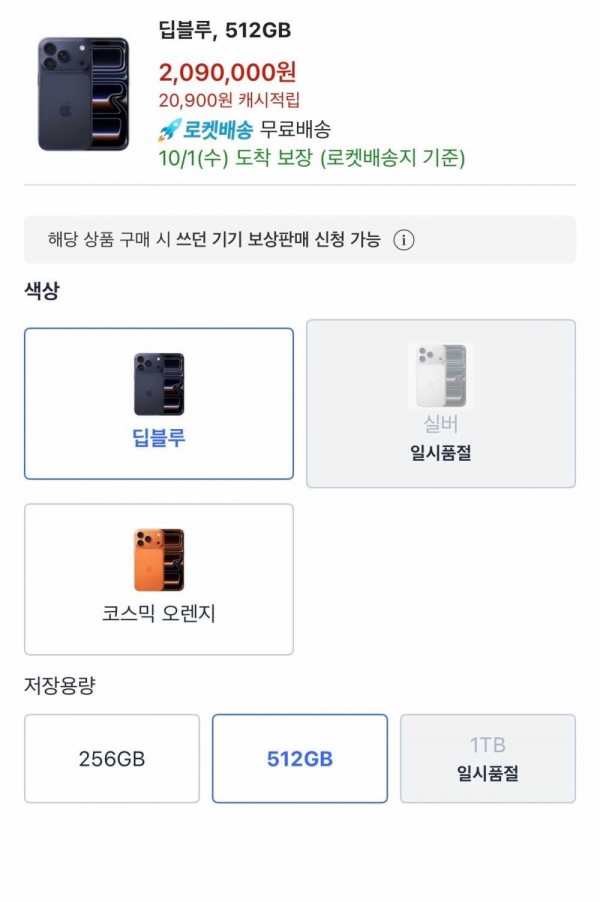Select 256GB storage capacity
The width and height of the screenshot is (600, 902).
[112, 758]
